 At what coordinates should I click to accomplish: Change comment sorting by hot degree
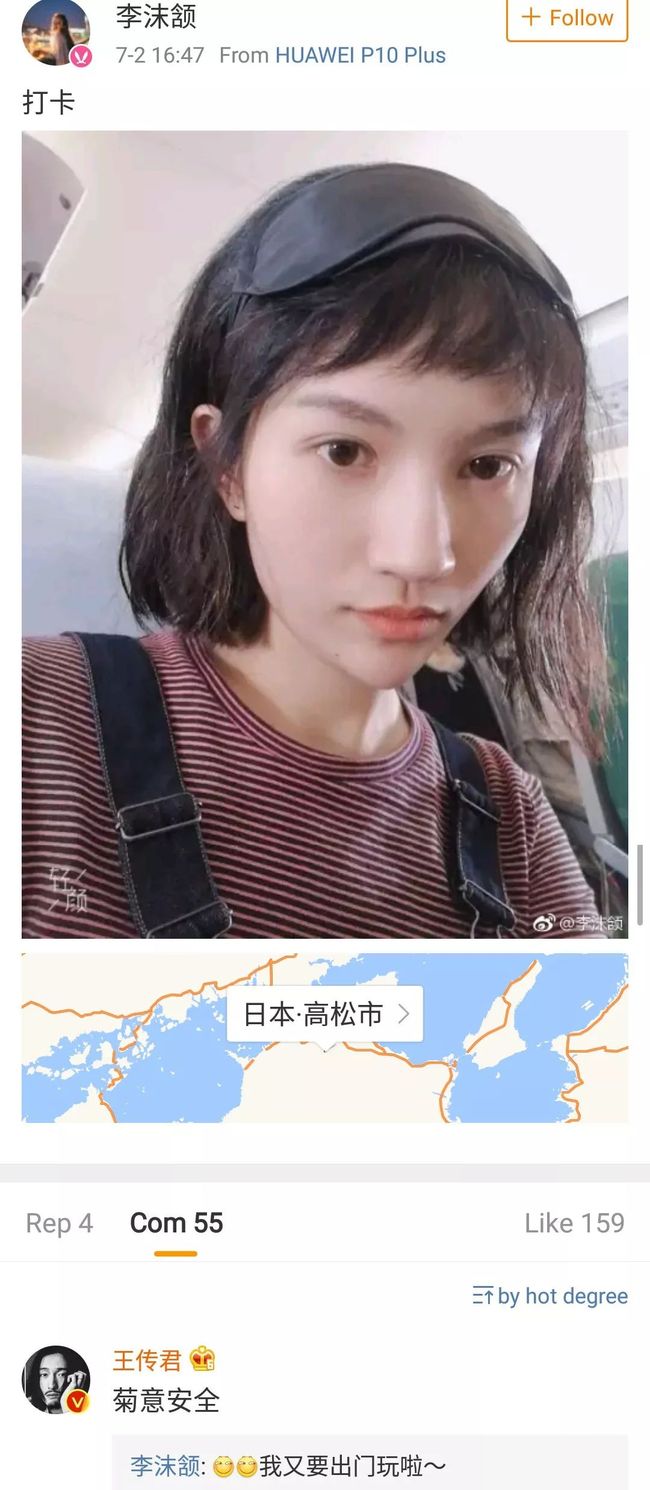550,1296
